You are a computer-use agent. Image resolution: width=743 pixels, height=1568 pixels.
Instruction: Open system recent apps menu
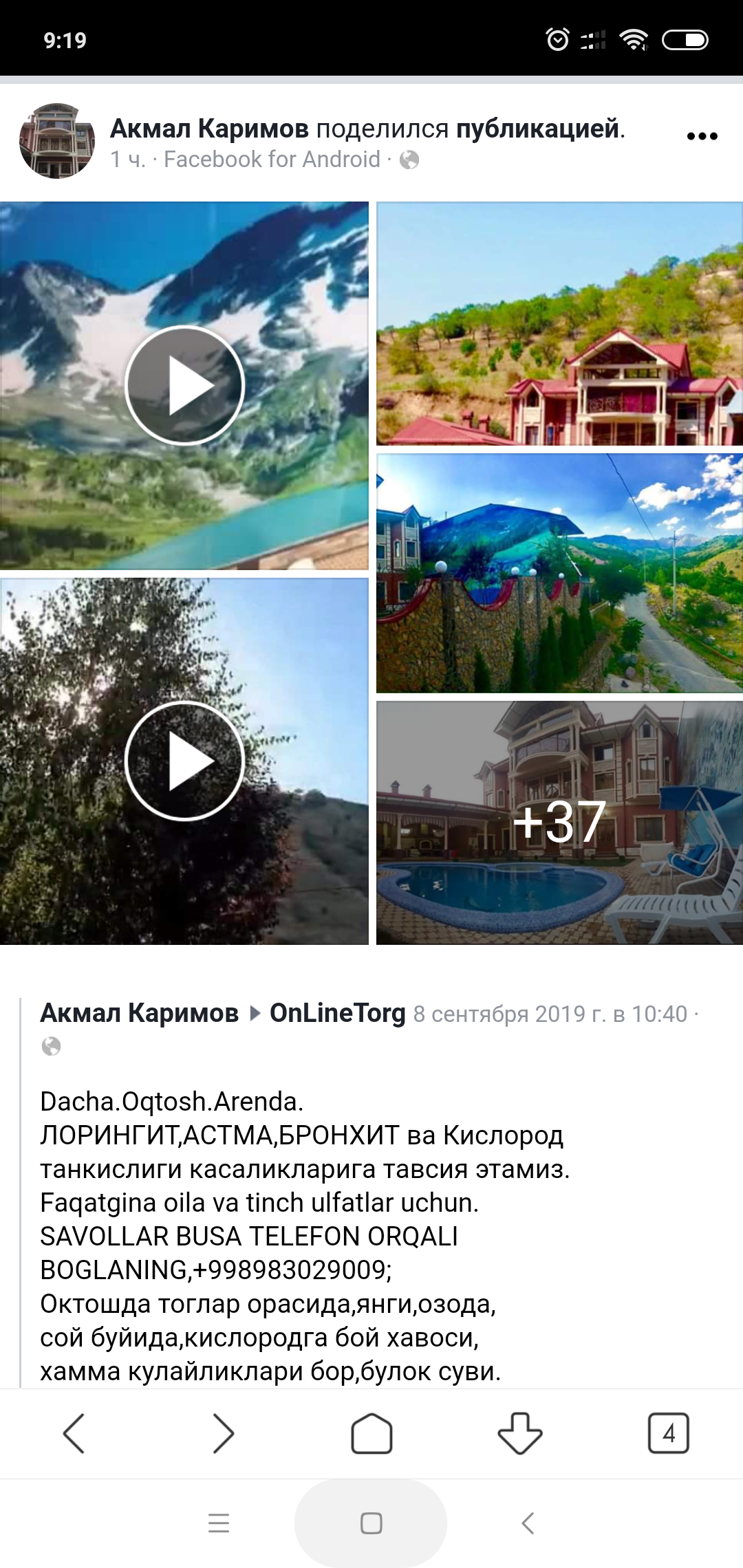tap(219, 1523)
